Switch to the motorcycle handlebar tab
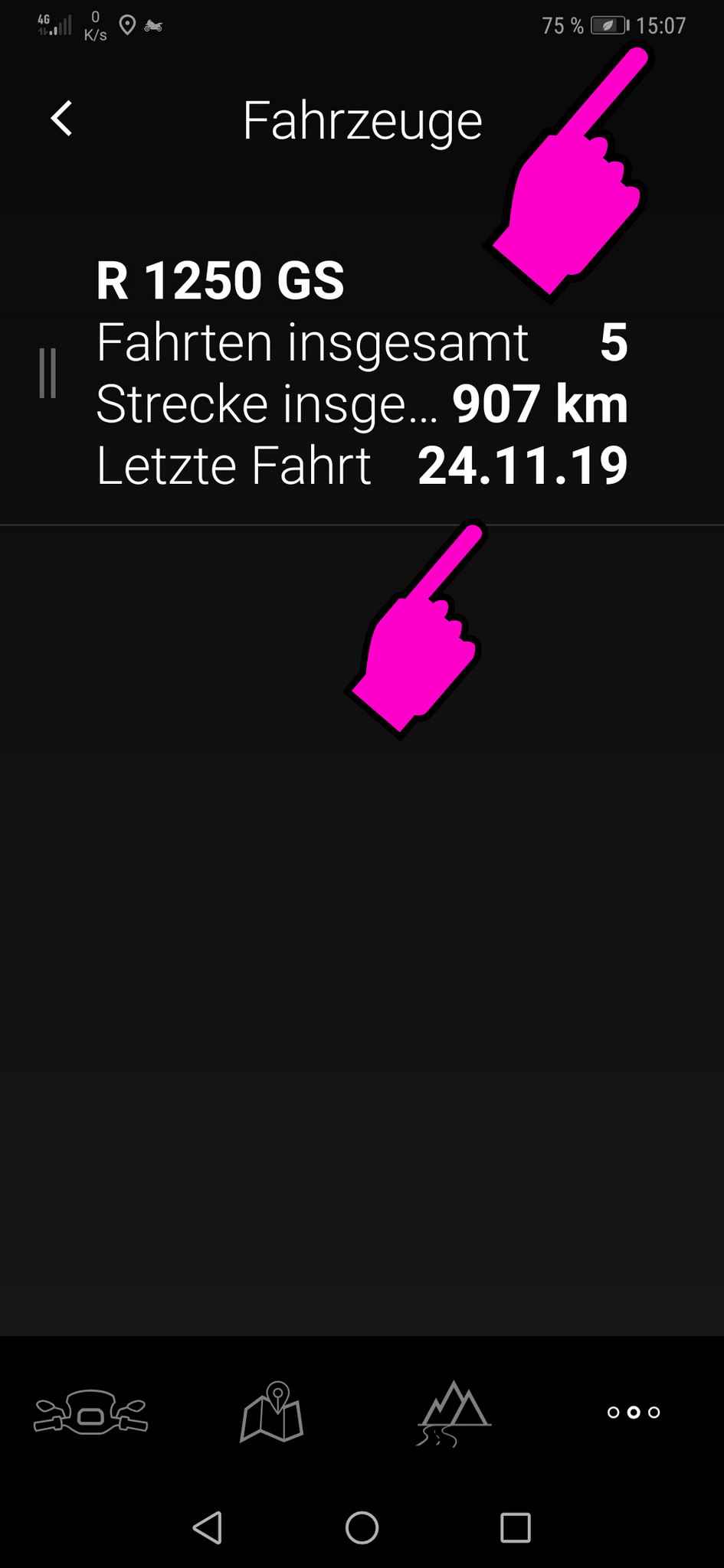Image resolution: width=724 pixels, height=1568 pixels. tap(90, 1413)
